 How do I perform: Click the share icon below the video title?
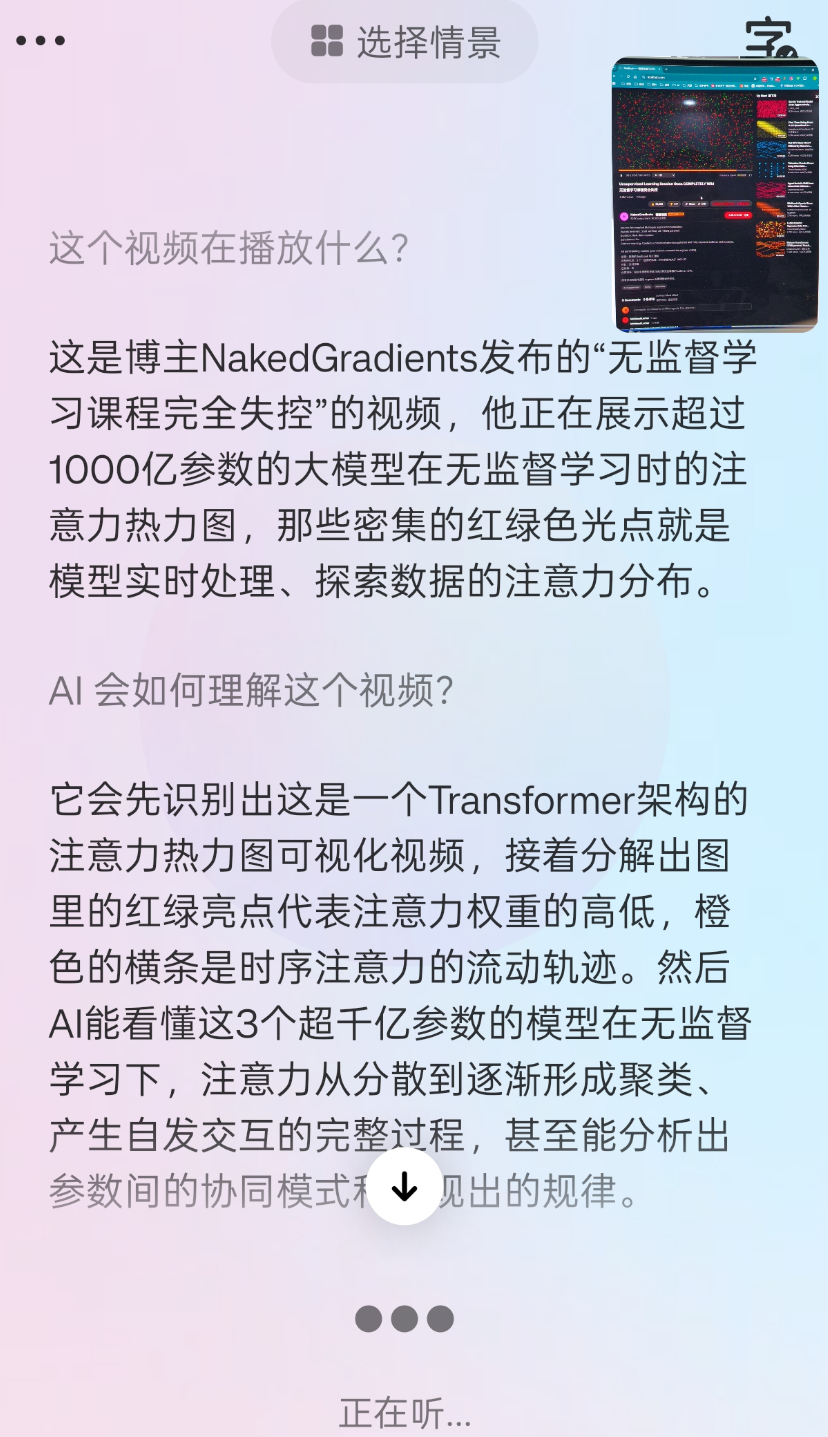click(690, 204)
